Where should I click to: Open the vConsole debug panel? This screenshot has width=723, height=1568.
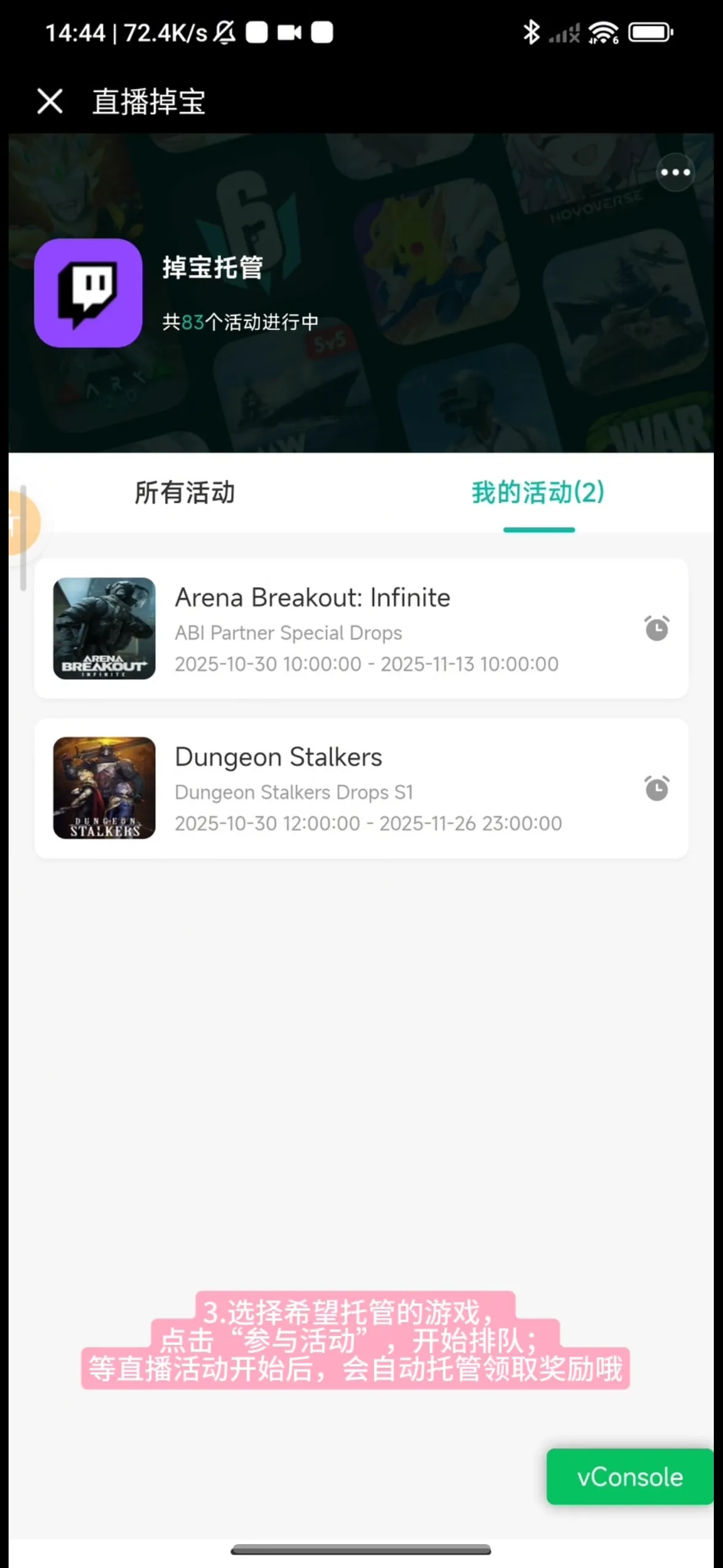point(630,1477)
